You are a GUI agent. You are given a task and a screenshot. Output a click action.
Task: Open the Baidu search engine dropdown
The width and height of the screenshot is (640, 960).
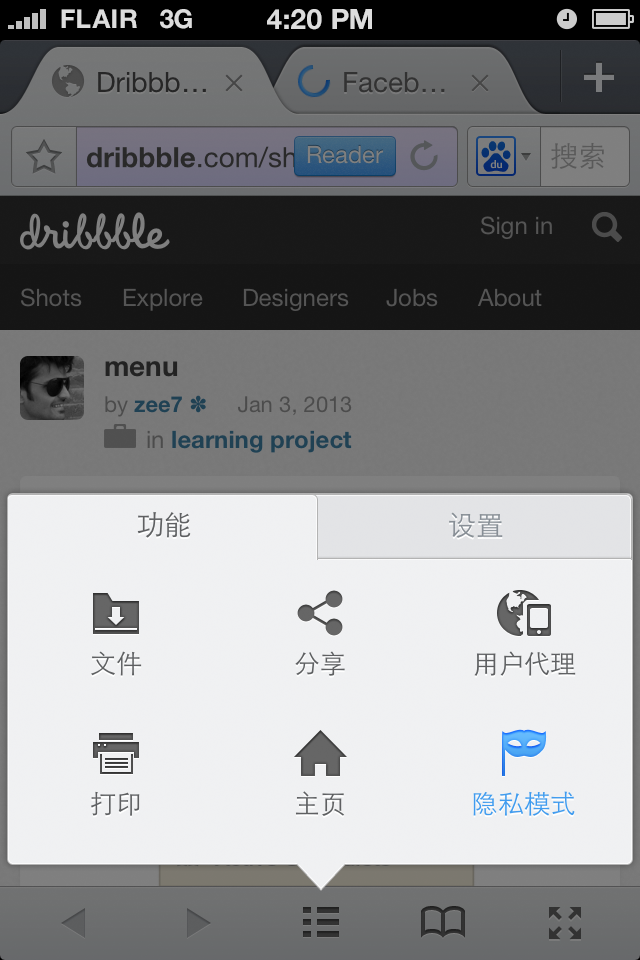click(x=504, y=156)
